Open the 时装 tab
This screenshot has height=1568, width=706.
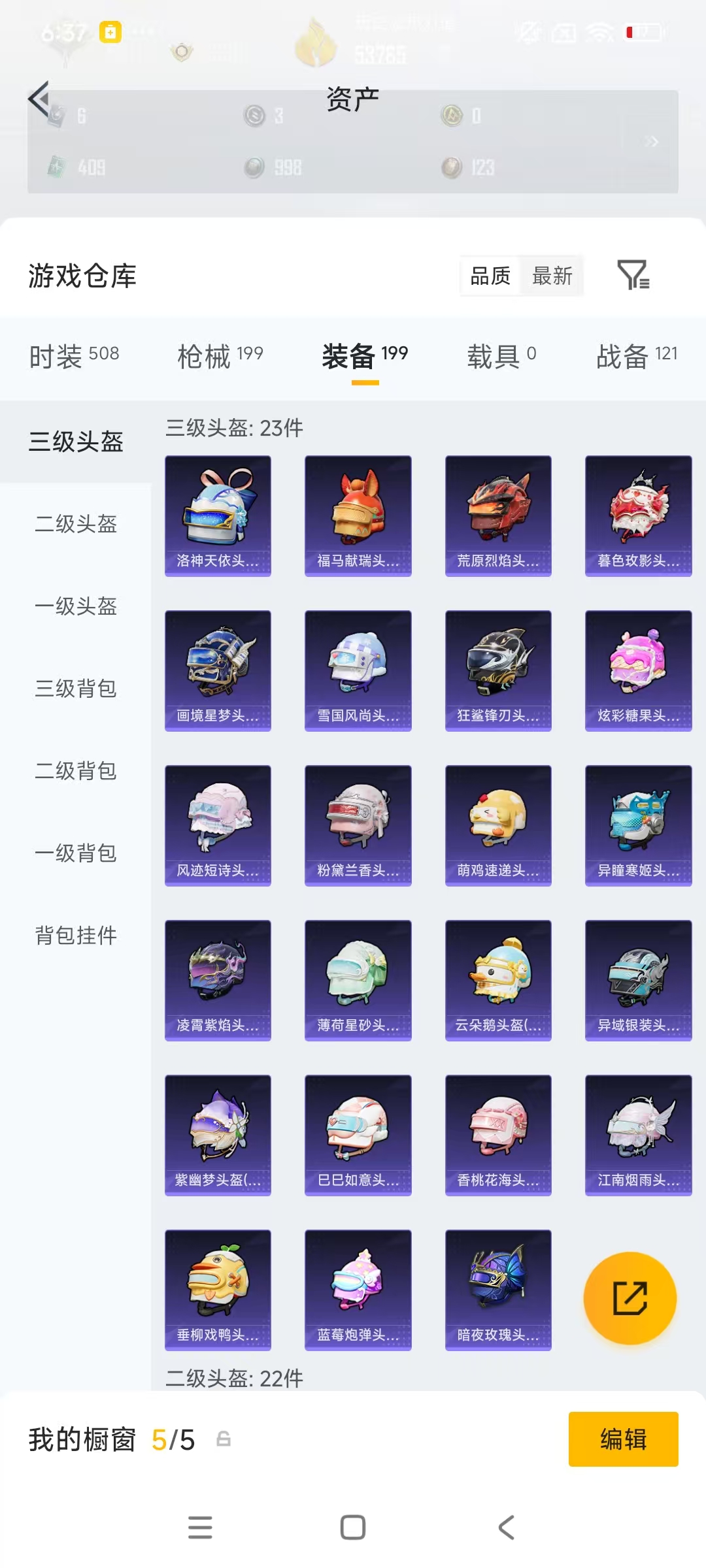pyautogui.click(x=73, y=355)
